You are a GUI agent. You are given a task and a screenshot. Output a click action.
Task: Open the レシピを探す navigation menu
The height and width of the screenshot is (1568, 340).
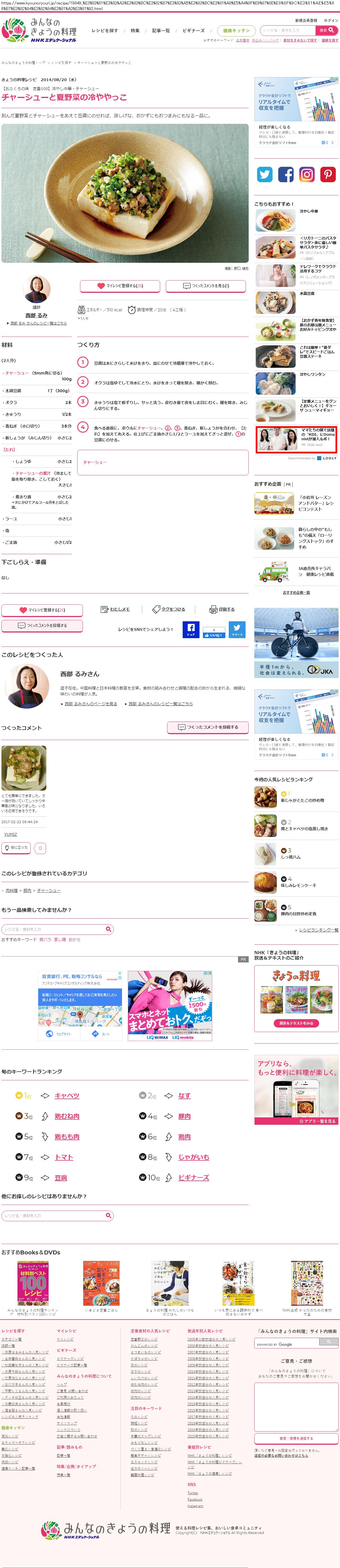(x=105, y=30)
